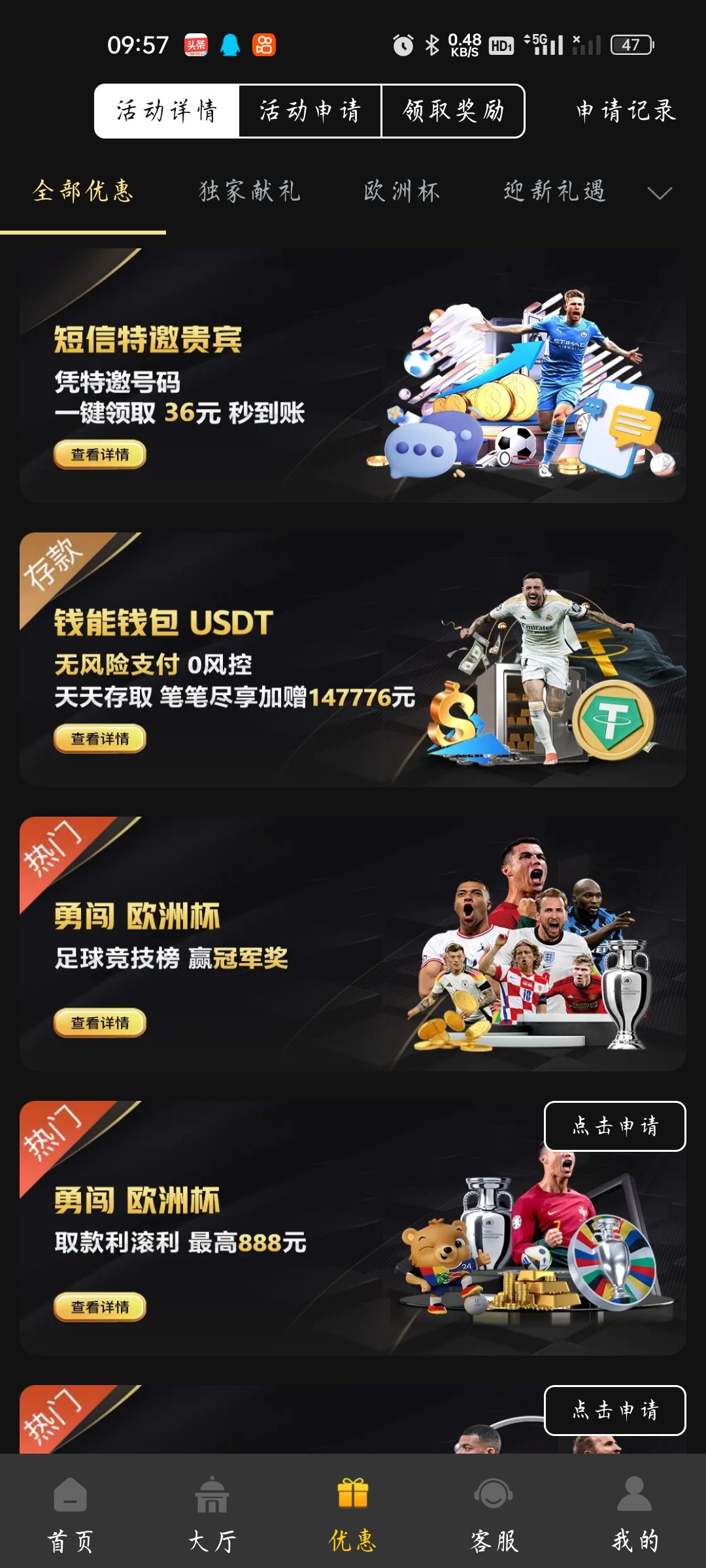Select the 活动详情 segment

coord(167,111)
